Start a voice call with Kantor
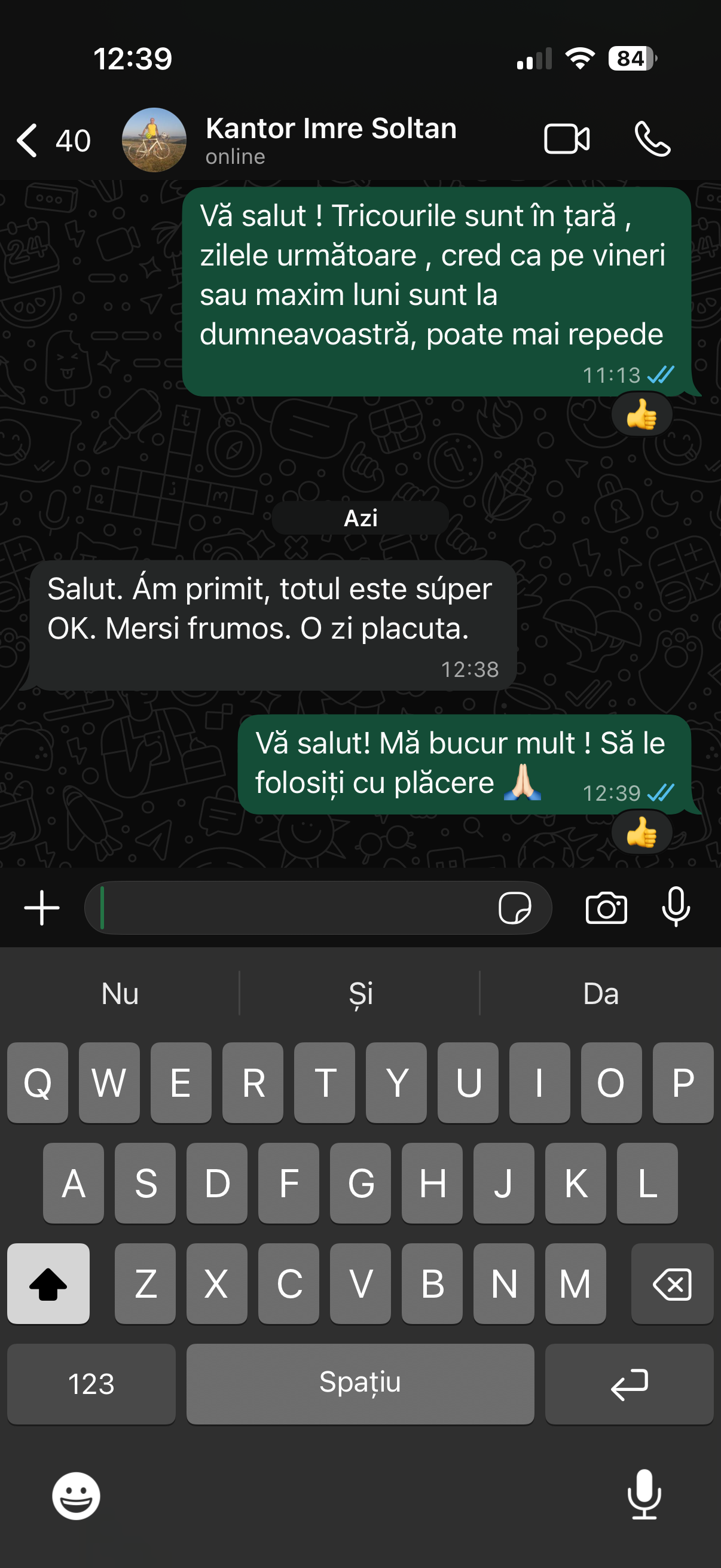The width and height of the screenshot is (721, 1568). tap(652, 139)
